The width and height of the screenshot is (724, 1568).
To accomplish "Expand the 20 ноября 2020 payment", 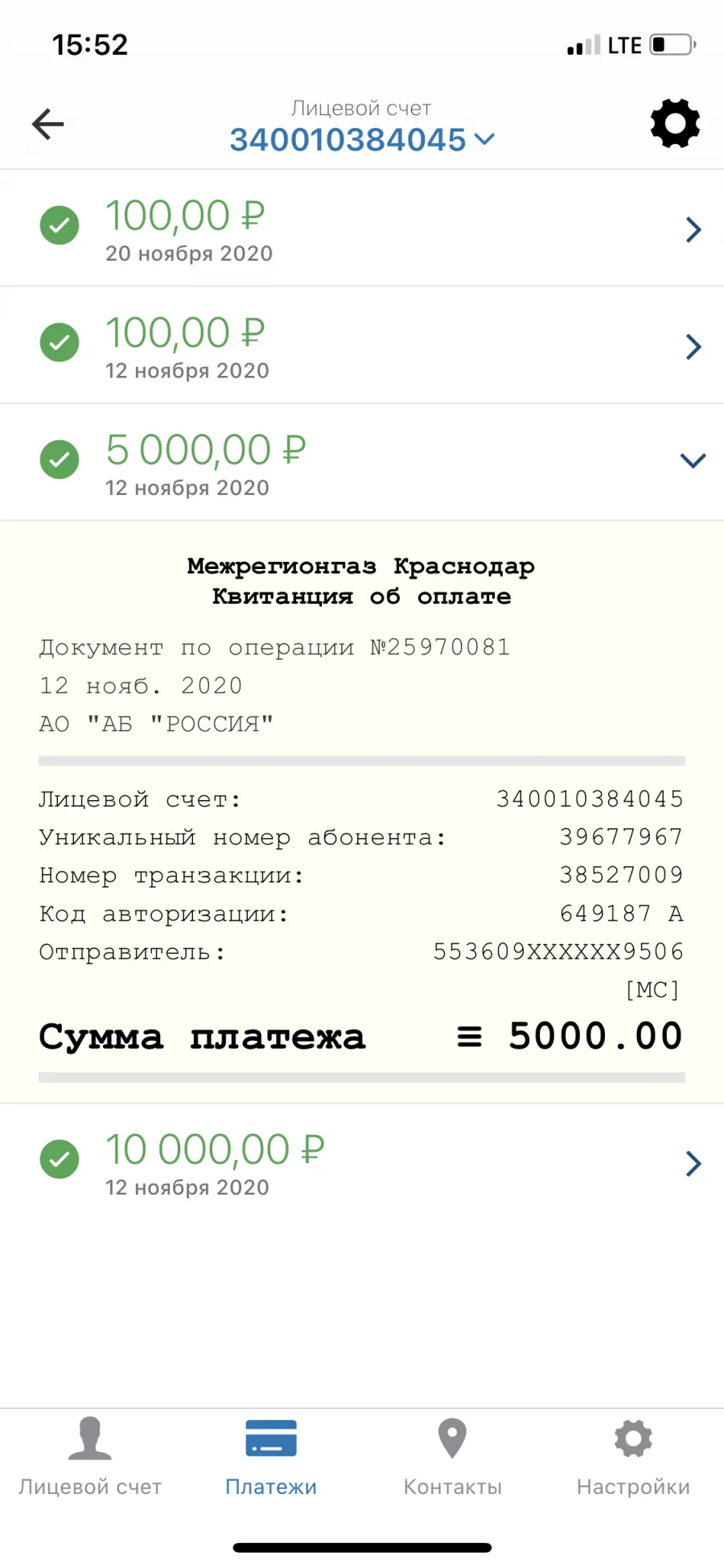I will pos(362,229).
